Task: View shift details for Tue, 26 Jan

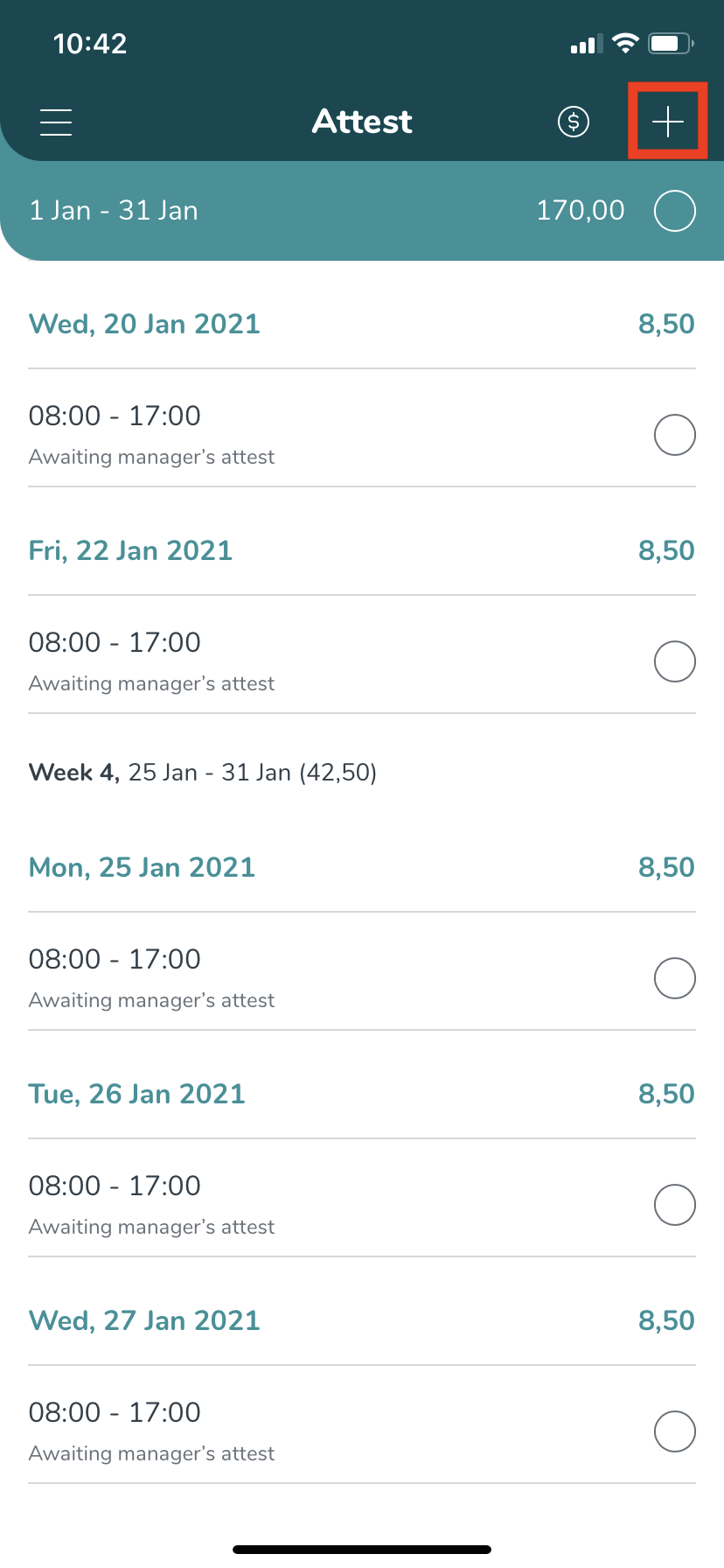Action: point(362,1198)
